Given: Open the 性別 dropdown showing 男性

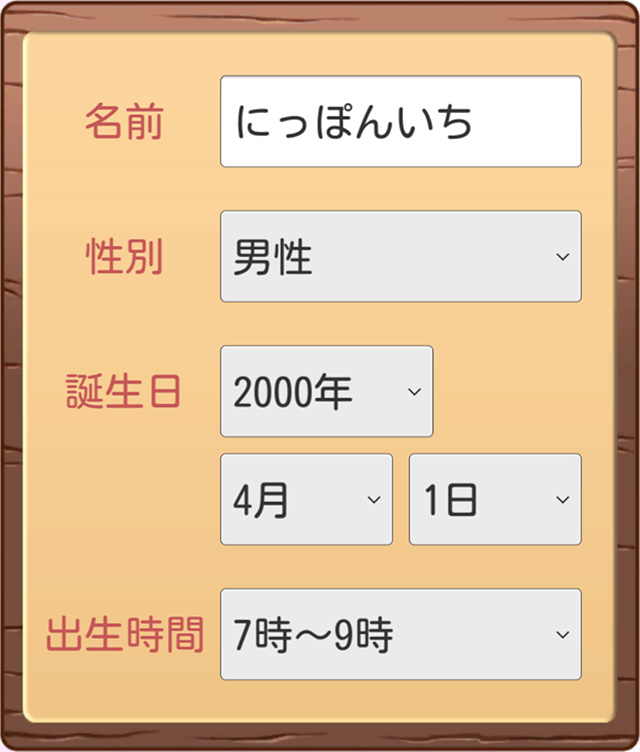Looking at the screenshot, I should pos(400,256).
